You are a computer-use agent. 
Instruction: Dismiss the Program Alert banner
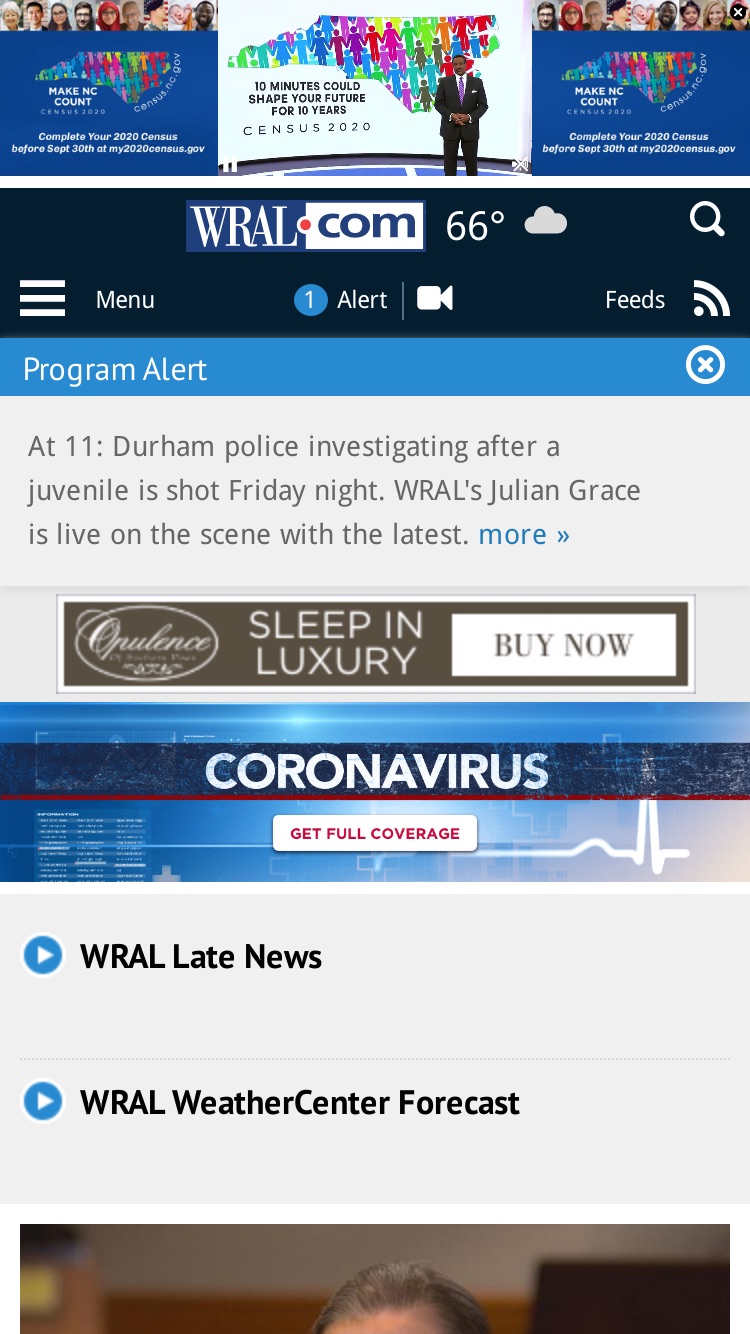click(705, 366)
